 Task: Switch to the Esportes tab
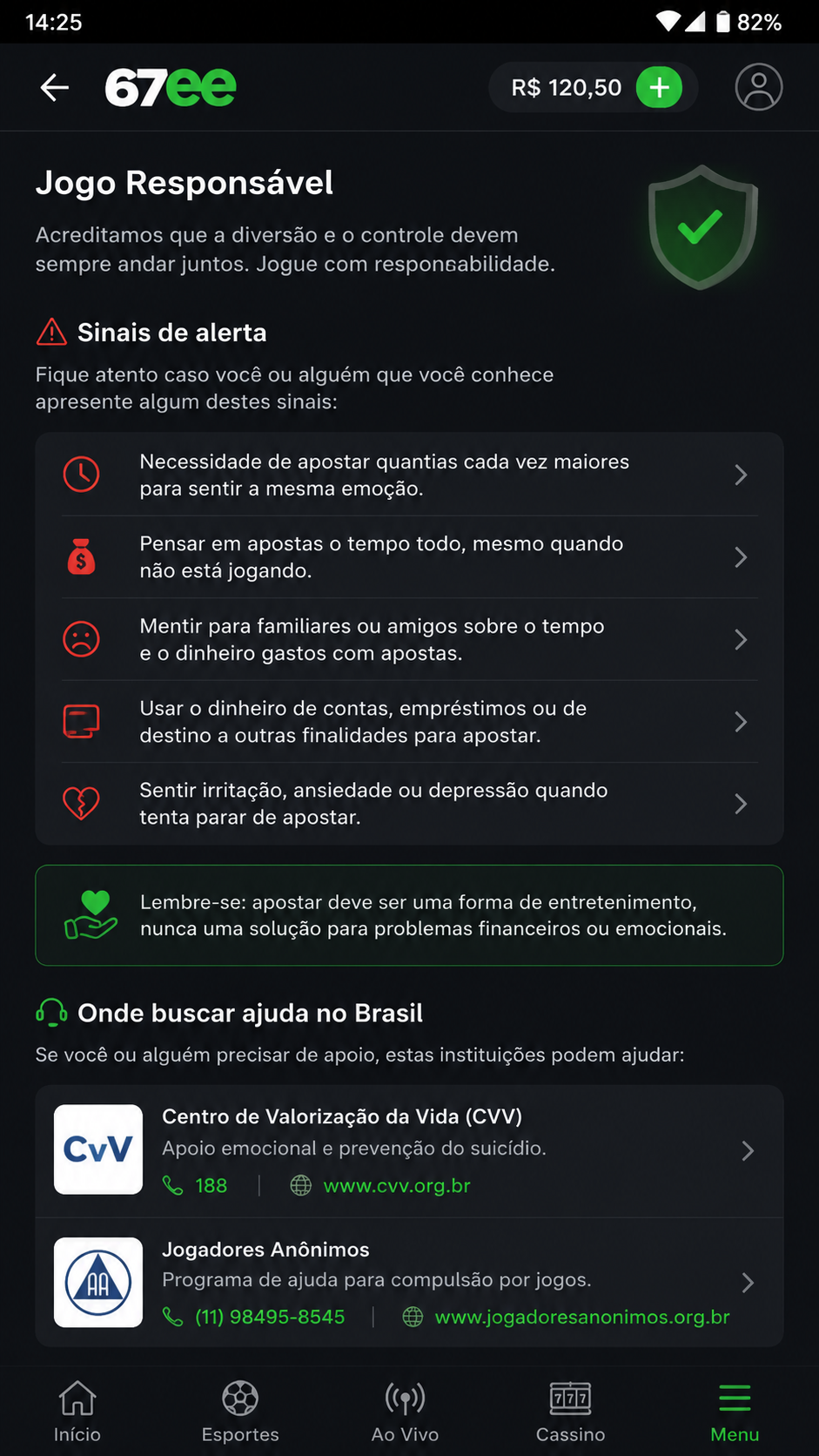pos(240,1411)
